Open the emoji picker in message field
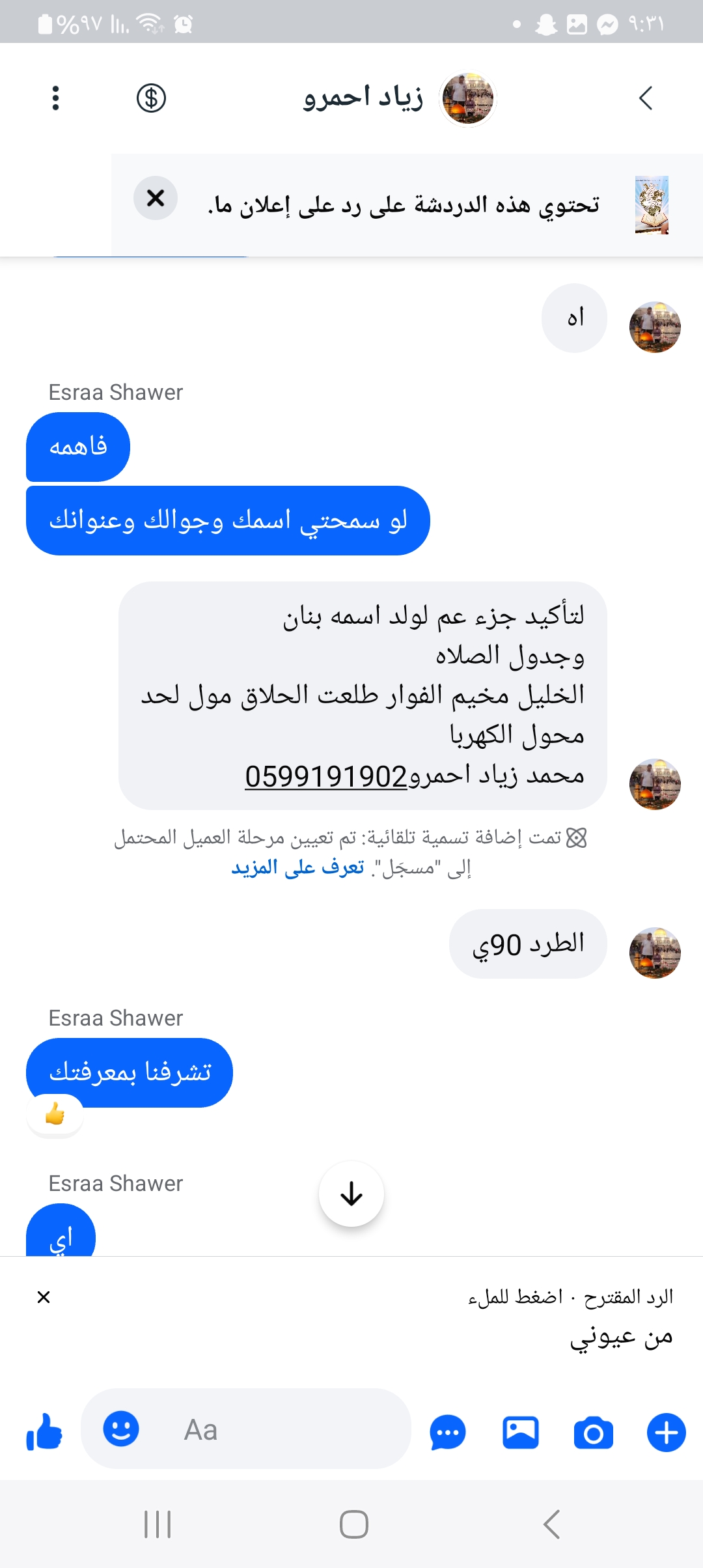This screenshot has width=703, height=1568. coord(121,1429)
